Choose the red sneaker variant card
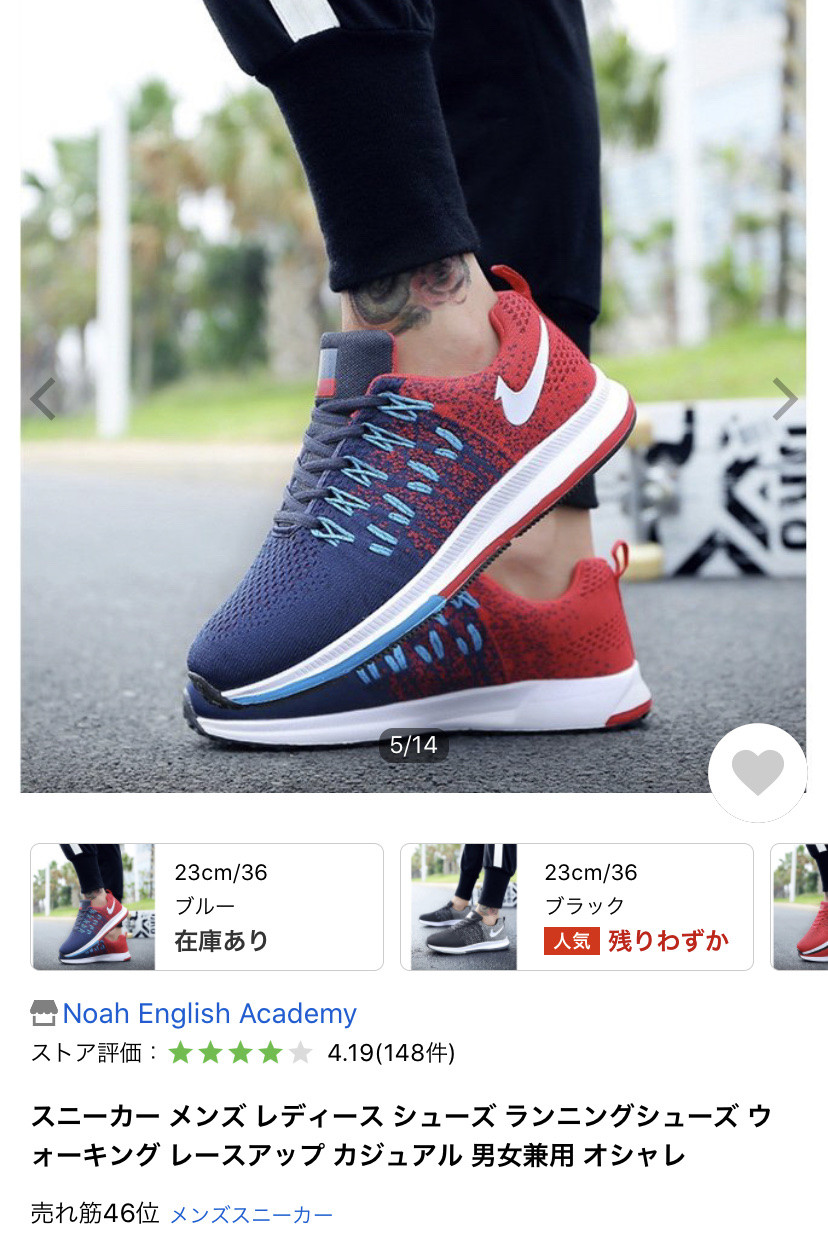Image resolution: width=828 pixels, height=1243 pixels. tap(801, 907)
